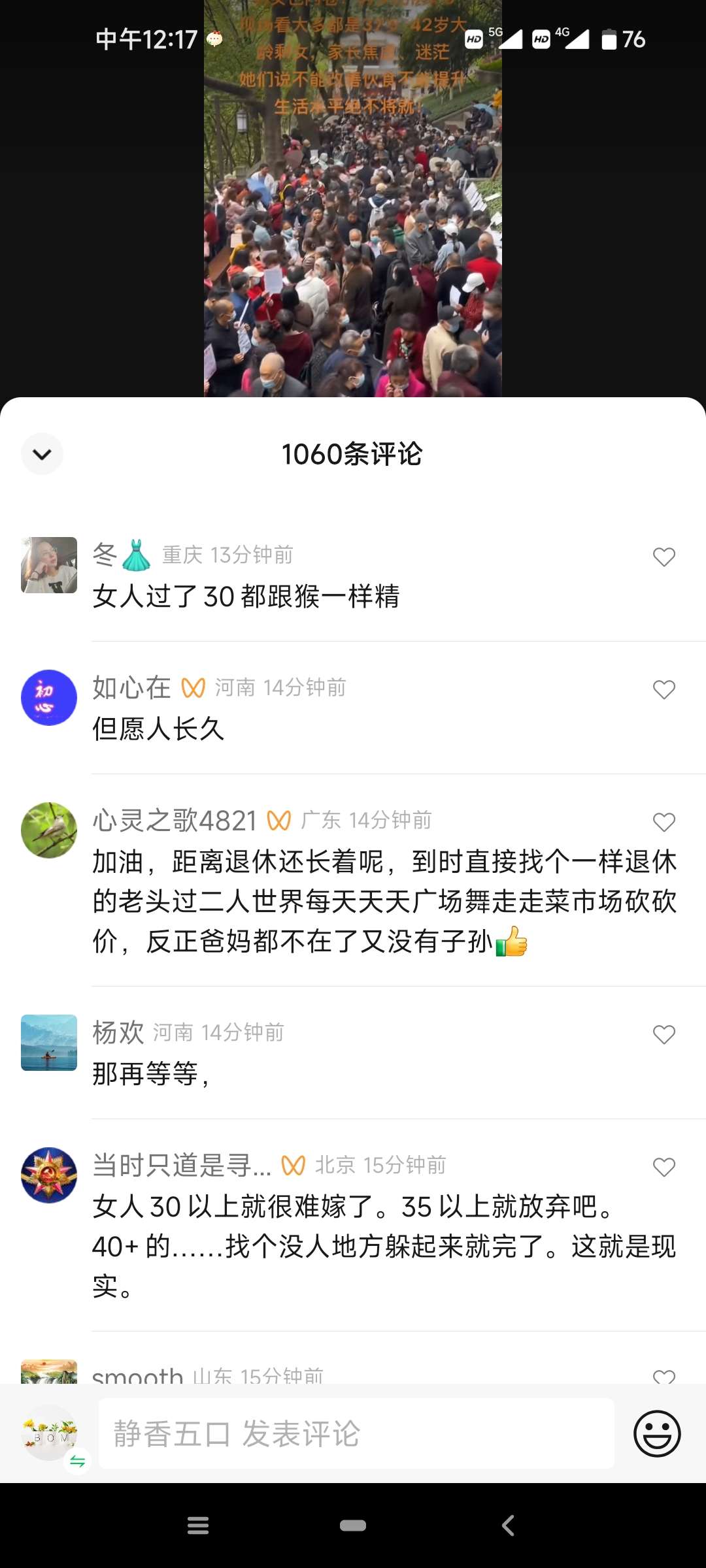This screenshot has width=706, height=1568.
Task: Like 如心在's comment 但愿人长久
Action: pyautogui.click(x=664, y=690)
